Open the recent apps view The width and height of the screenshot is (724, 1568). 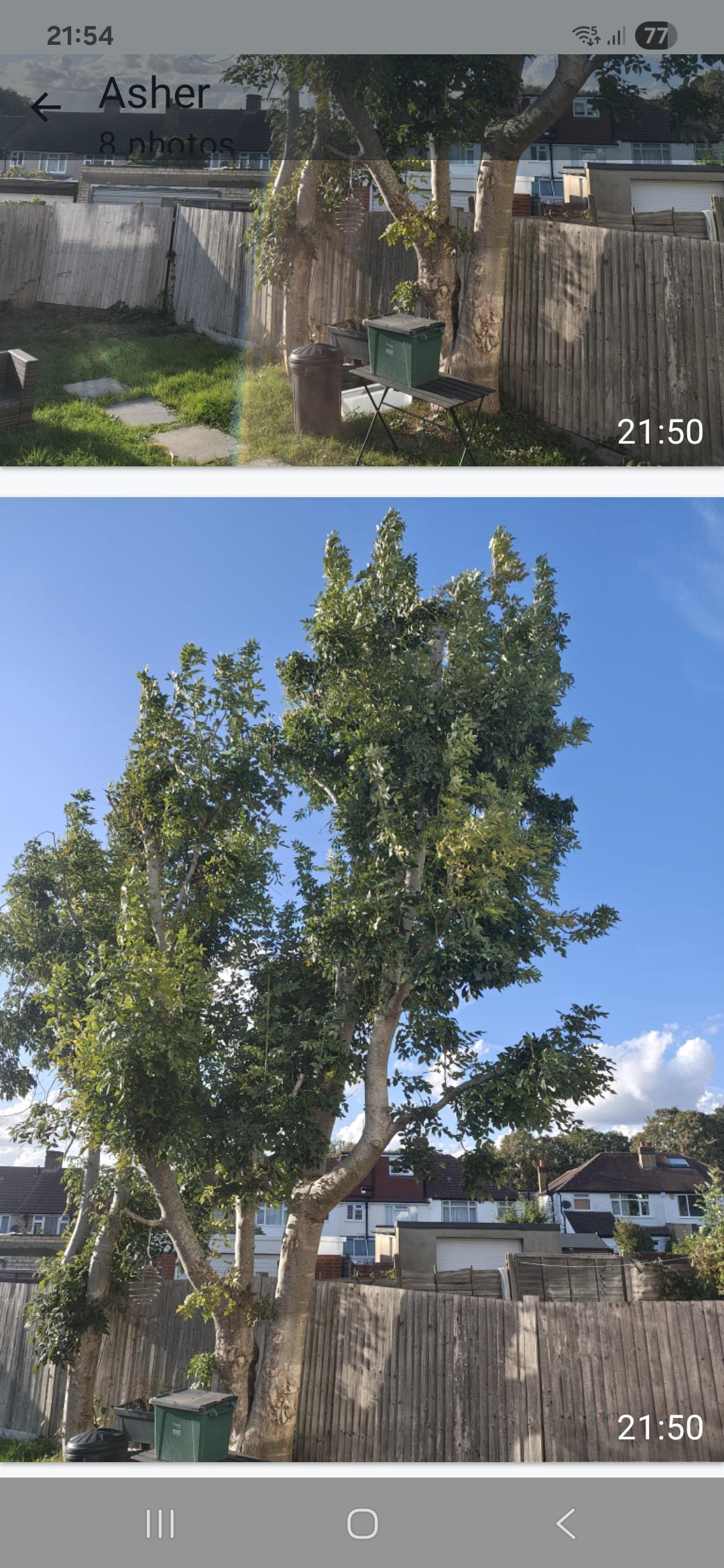pos(160,1523)
